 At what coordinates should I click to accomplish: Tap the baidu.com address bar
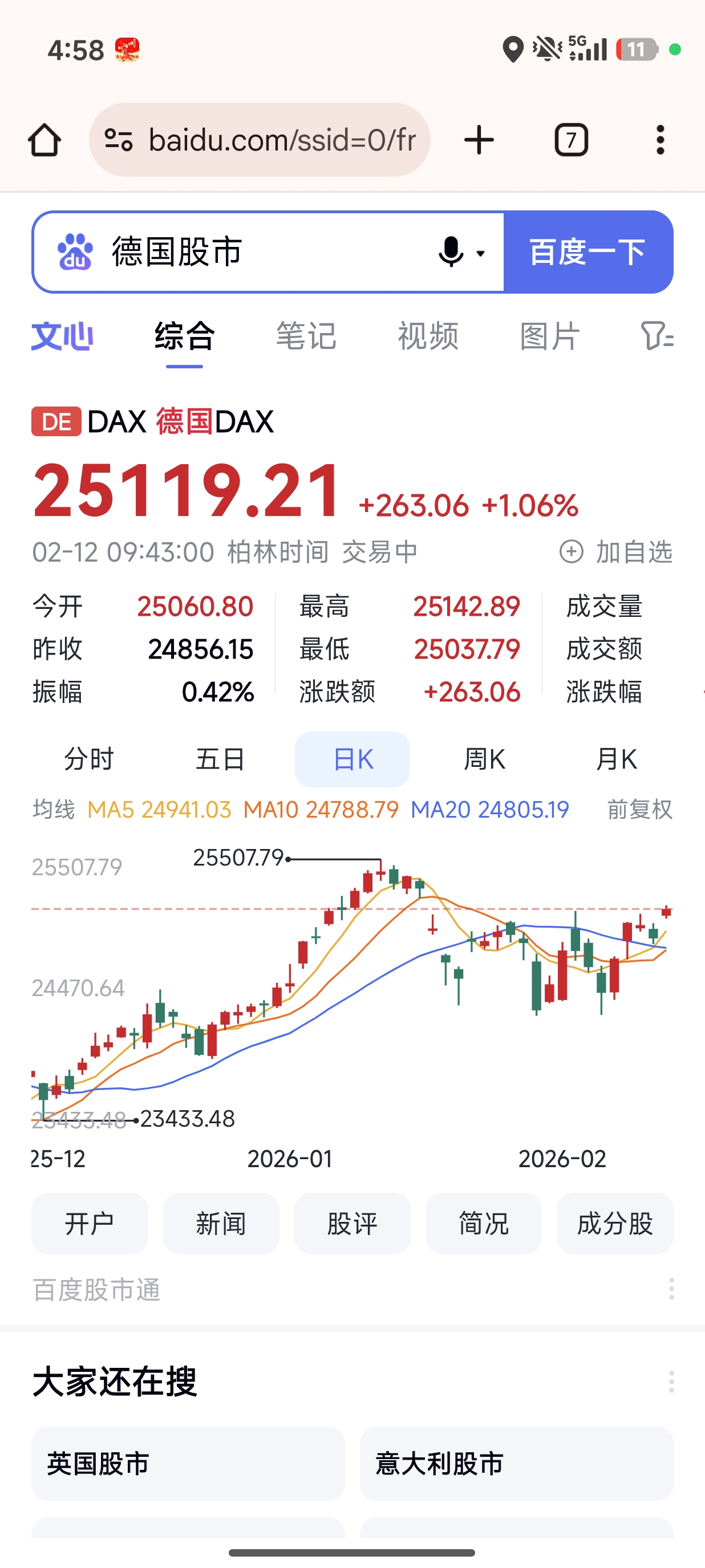click(x=260, y=140)
